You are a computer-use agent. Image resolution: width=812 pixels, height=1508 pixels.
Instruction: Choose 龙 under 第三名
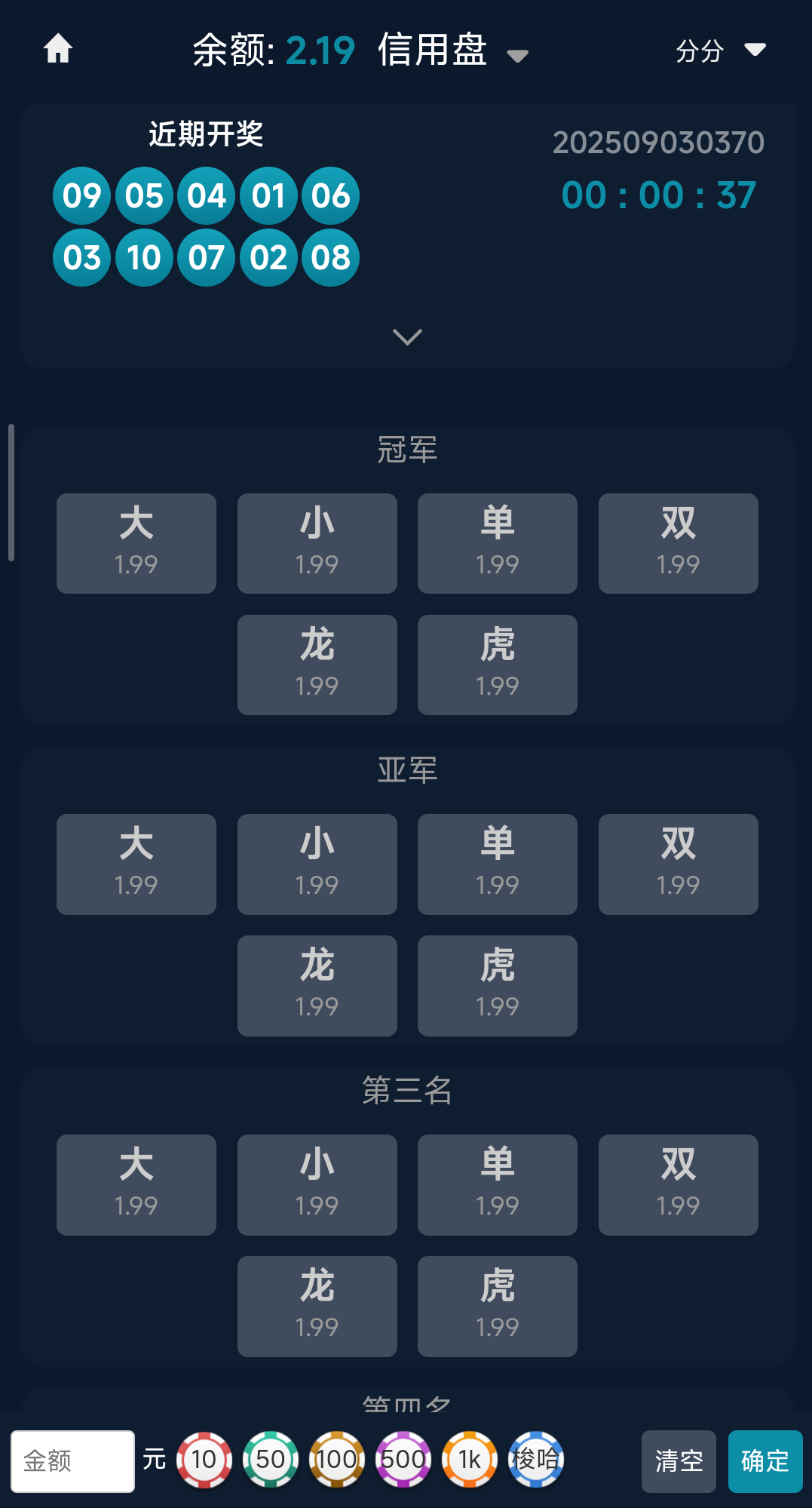click(317, 1306)
